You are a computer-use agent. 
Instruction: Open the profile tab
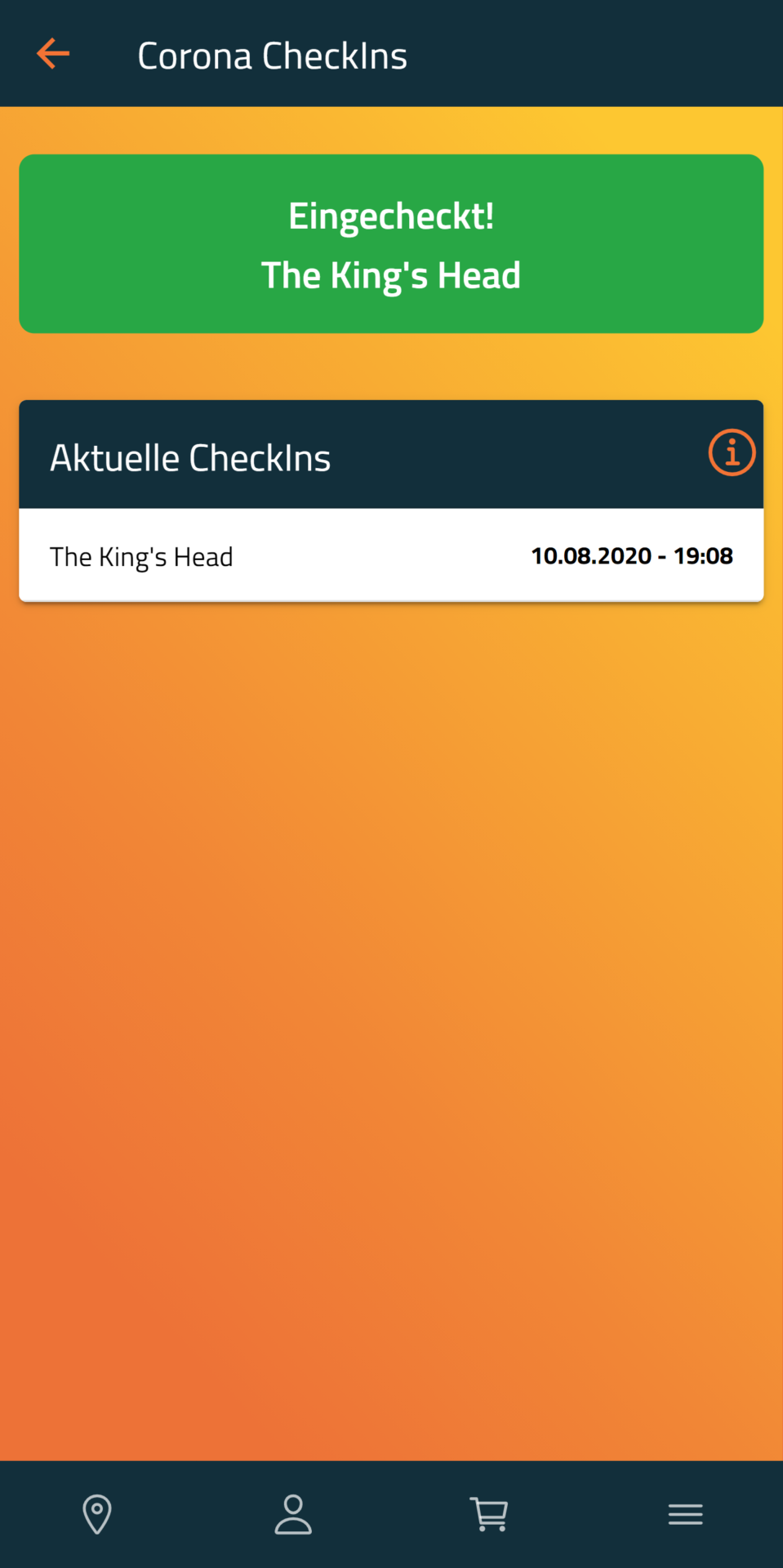293,1514
